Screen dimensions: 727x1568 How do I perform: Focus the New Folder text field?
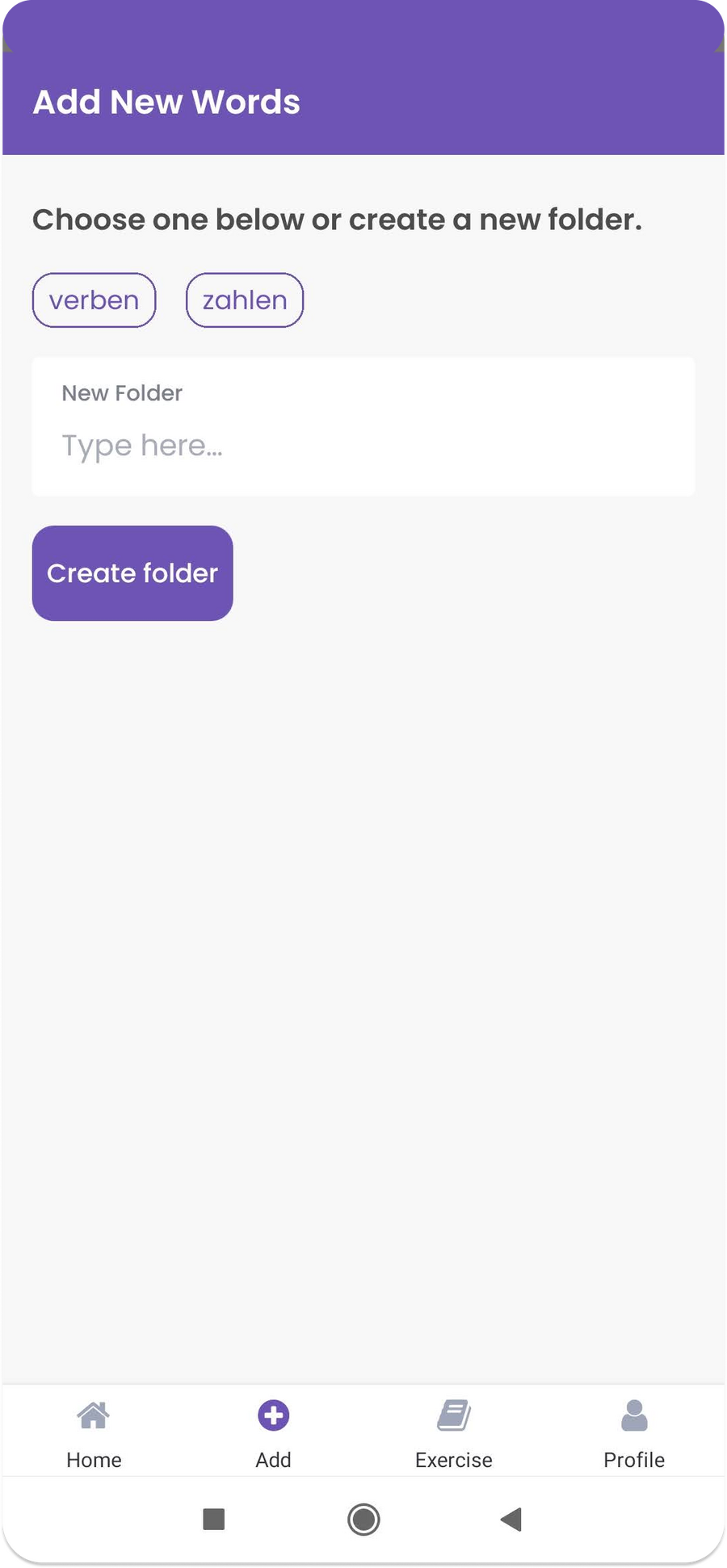363,444
